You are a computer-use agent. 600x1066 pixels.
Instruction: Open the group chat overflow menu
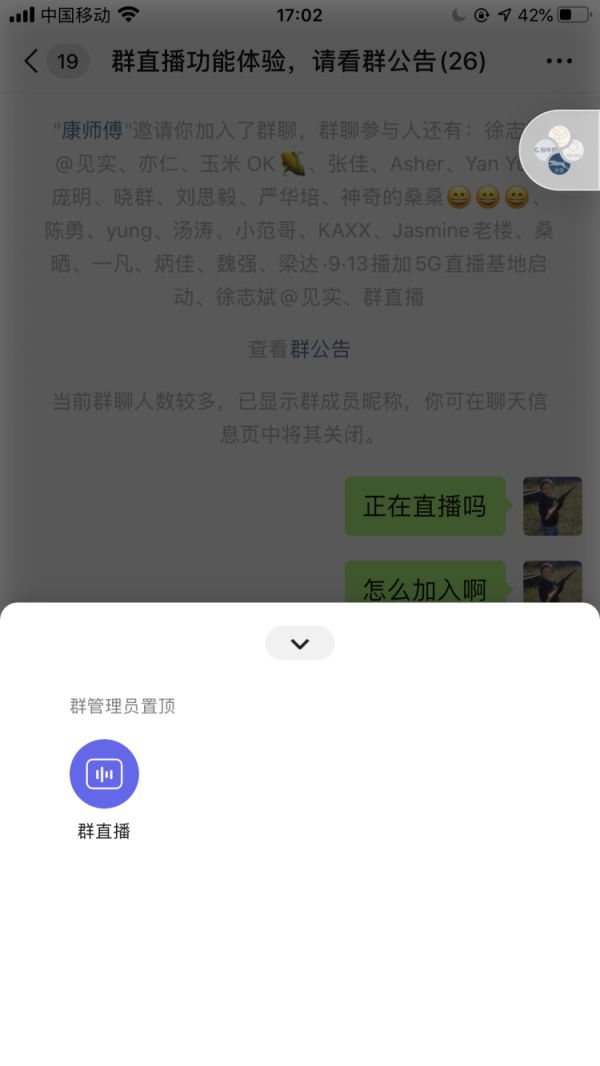pyautogui.click(x=559, y=62)
